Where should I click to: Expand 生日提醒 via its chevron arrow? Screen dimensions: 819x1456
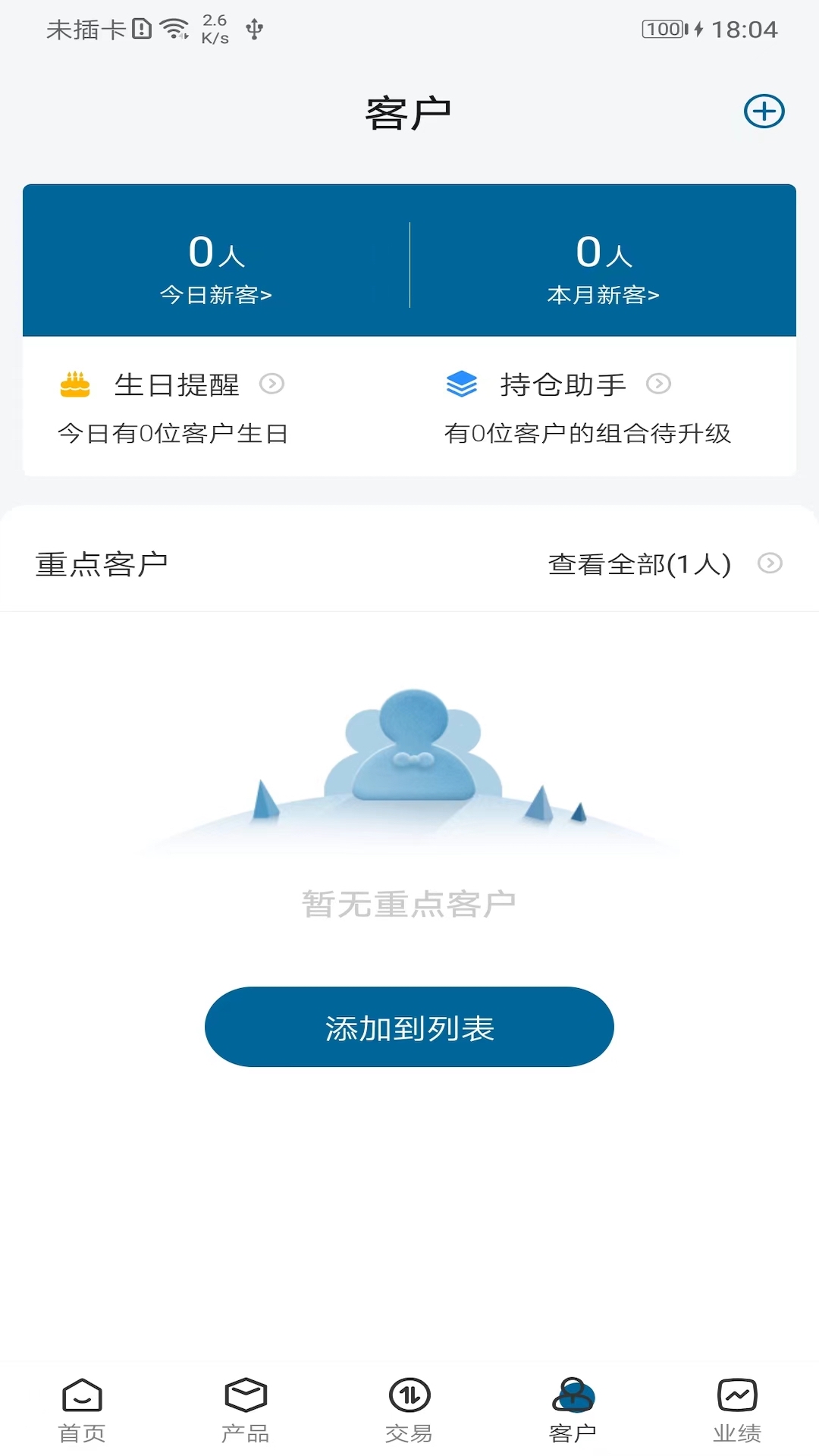point(273,384)
